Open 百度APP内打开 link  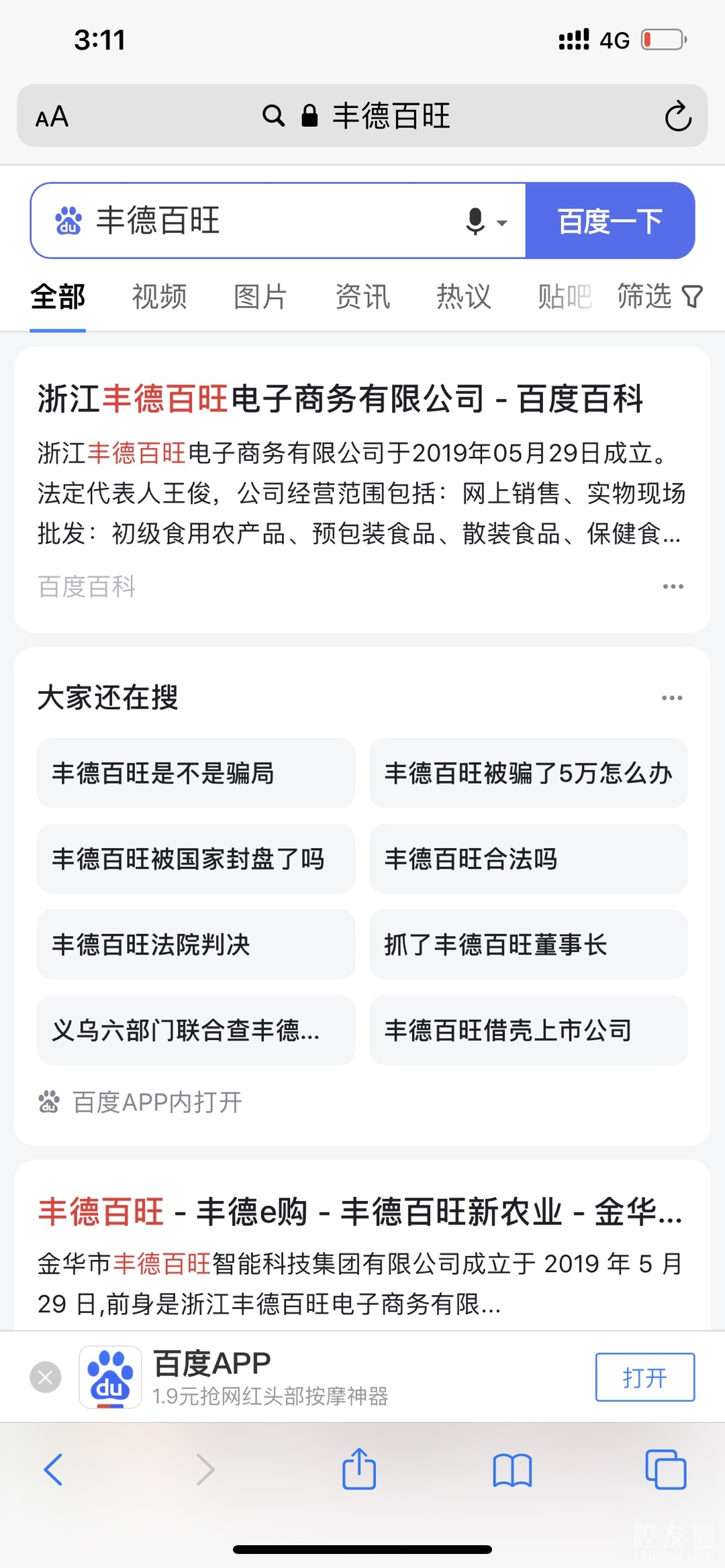(x=157, y=1102)
